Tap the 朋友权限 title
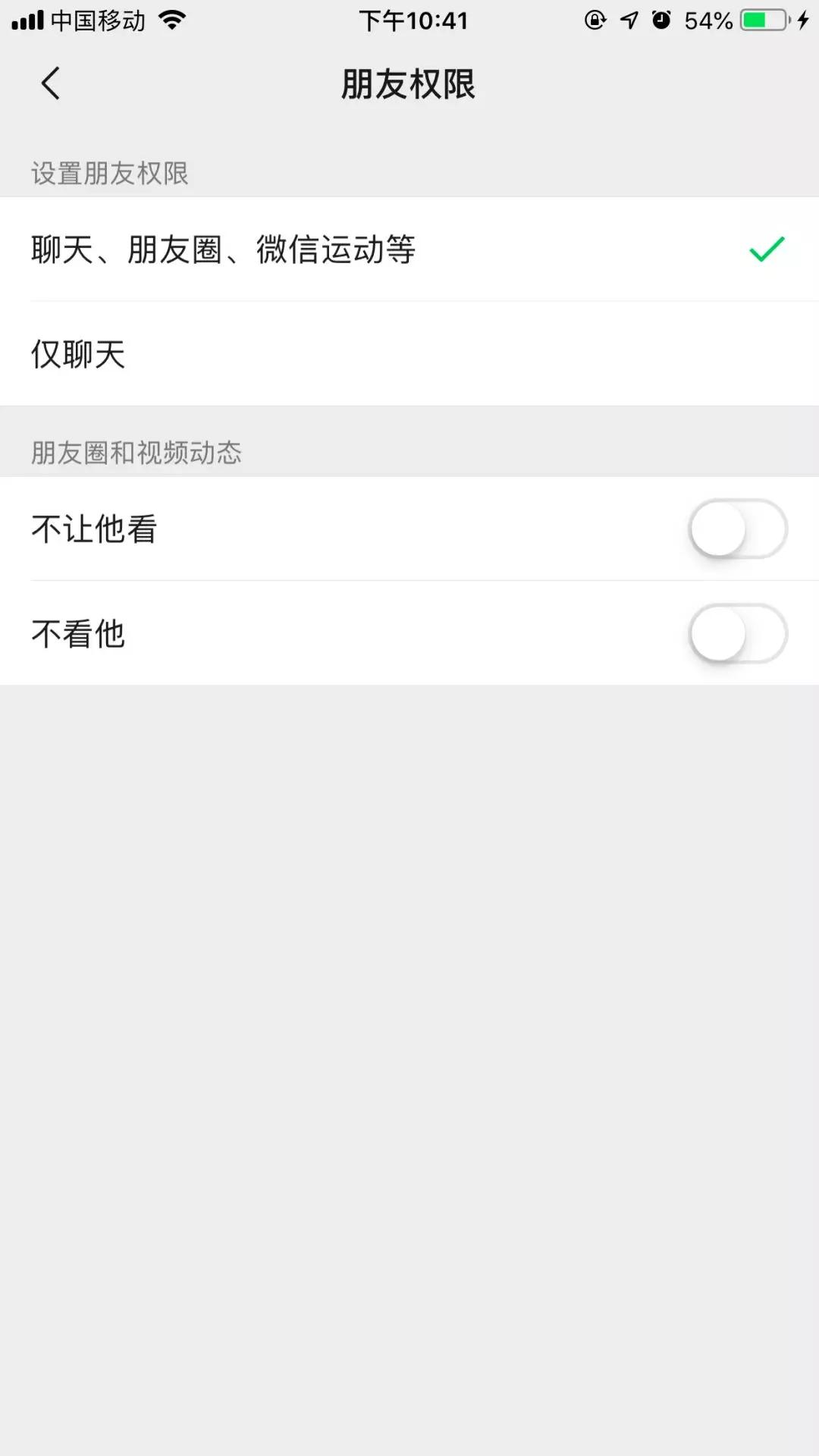The width and height of the screenshot is (819, 1456). point(409,85)
